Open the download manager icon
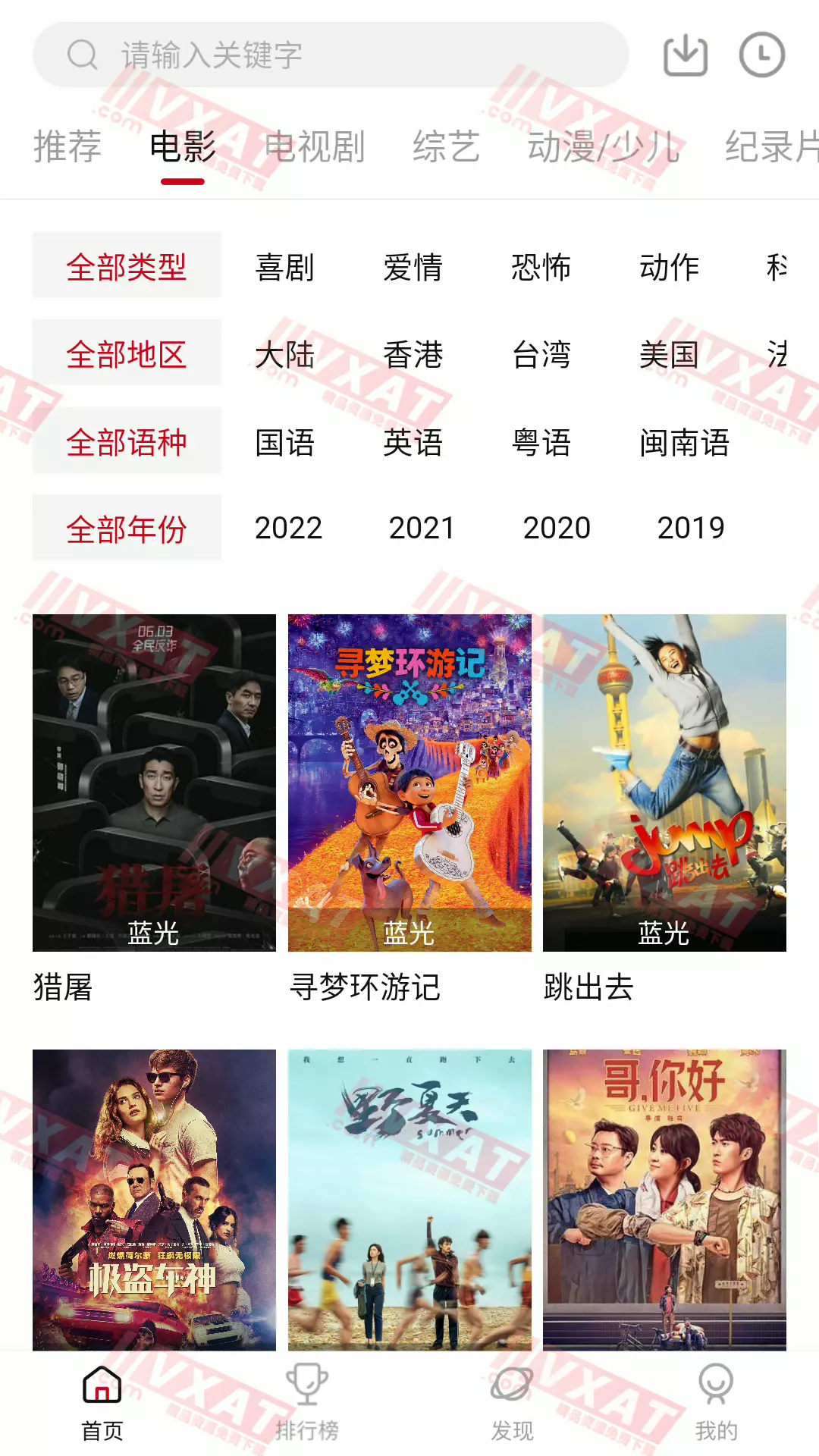The width and height of the screenshot is (819, 1456). (685, 55)
